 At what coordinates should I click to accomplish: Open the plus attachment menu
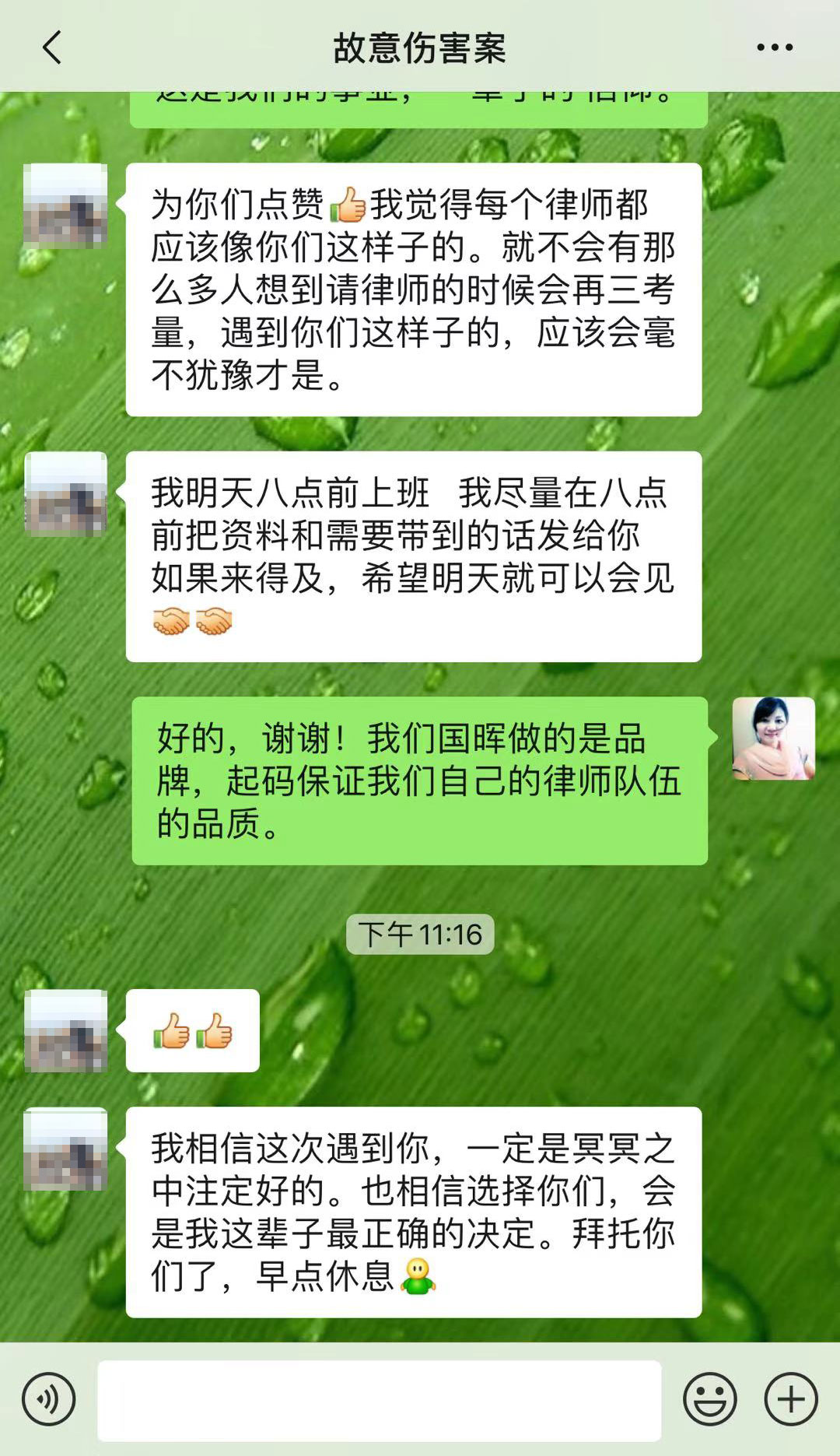[x=790, y=1399]
